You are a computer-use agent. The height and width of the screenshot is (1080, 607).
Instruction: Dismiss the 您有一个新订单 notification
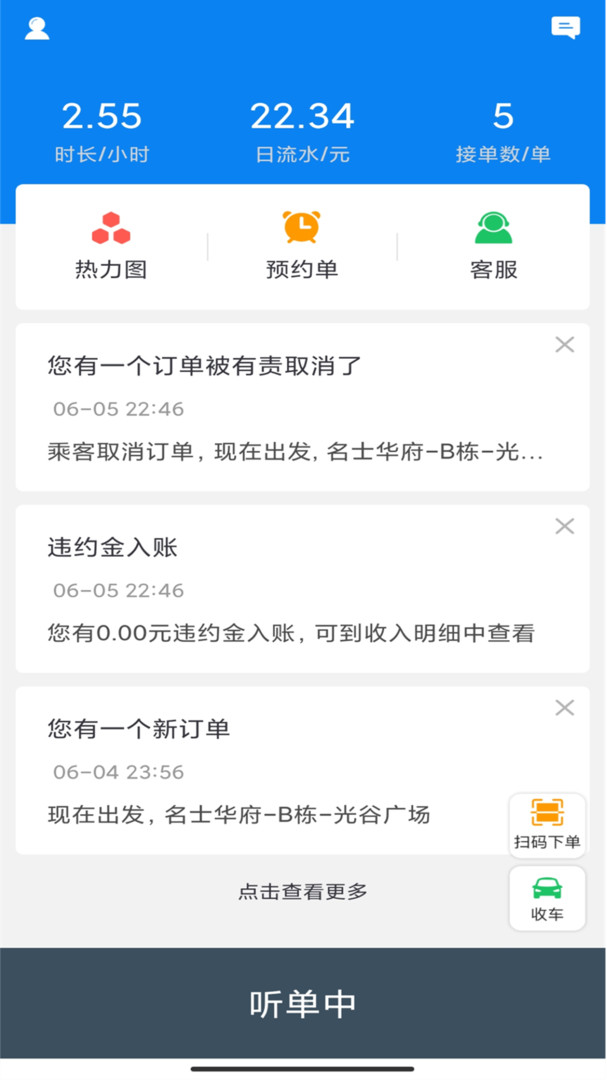pyautogui.click(x=565, y=708)
